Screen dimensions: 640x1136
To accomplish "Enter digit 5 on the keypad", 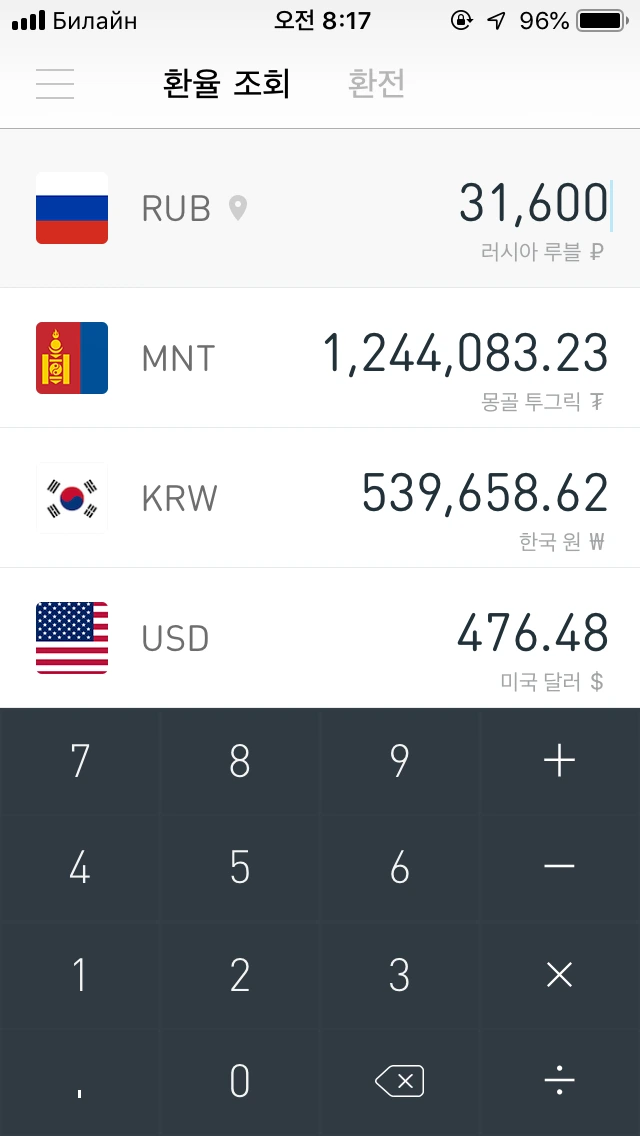I will pyautogui.click(x=240, y=868).
